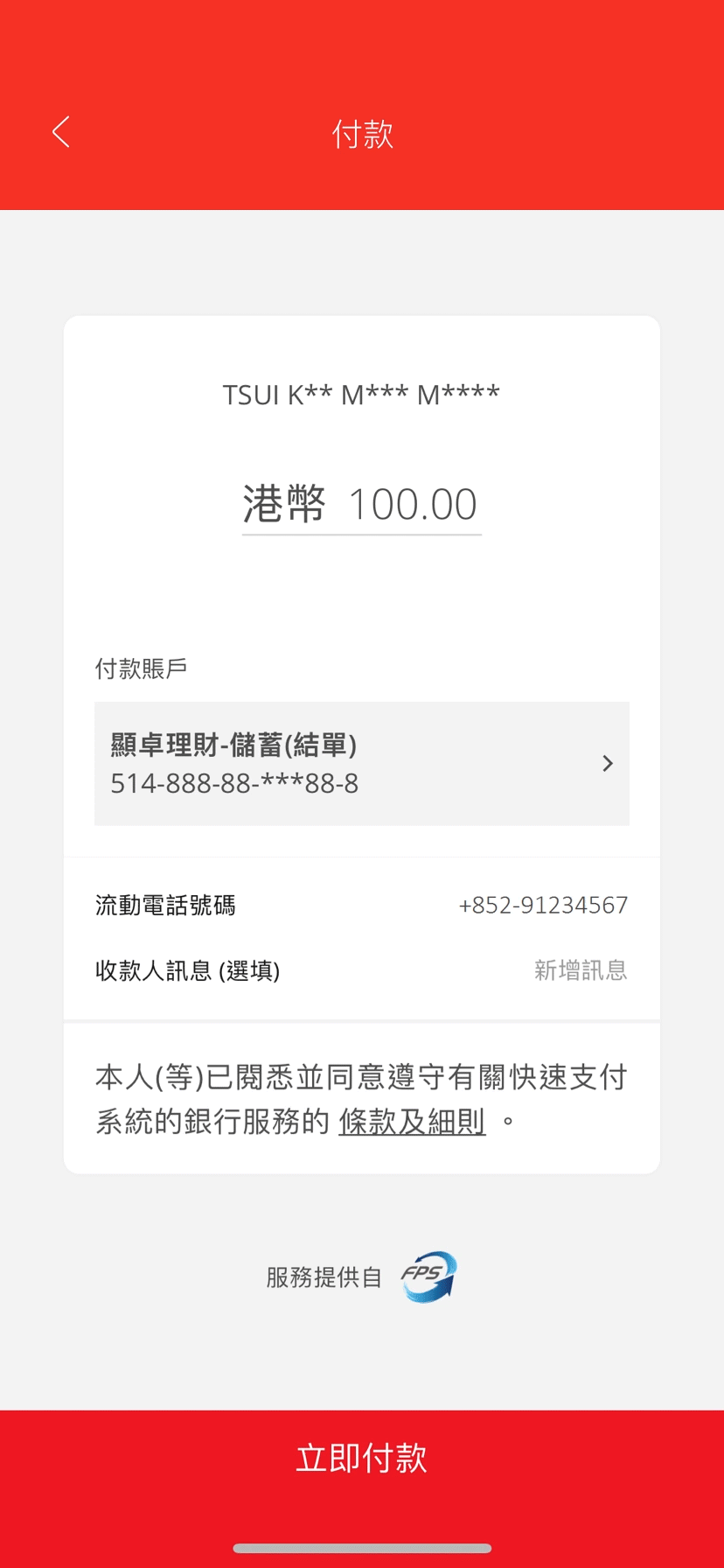This screenshot has width=724, height=1568.
Task: Confirm with the 立即付款 button
Action: point(362,1458)
